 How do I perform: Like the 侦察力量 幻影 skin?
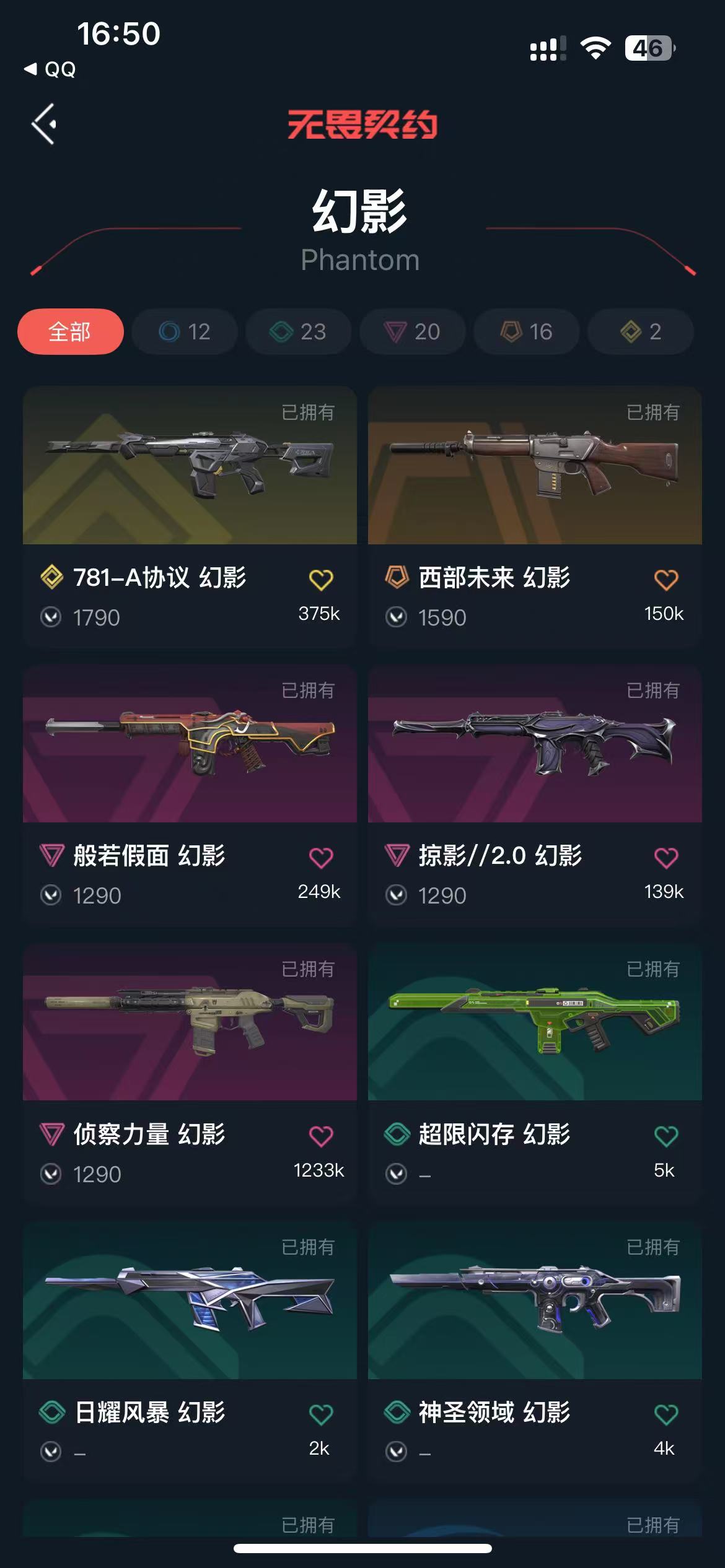tap(321, 1136)
